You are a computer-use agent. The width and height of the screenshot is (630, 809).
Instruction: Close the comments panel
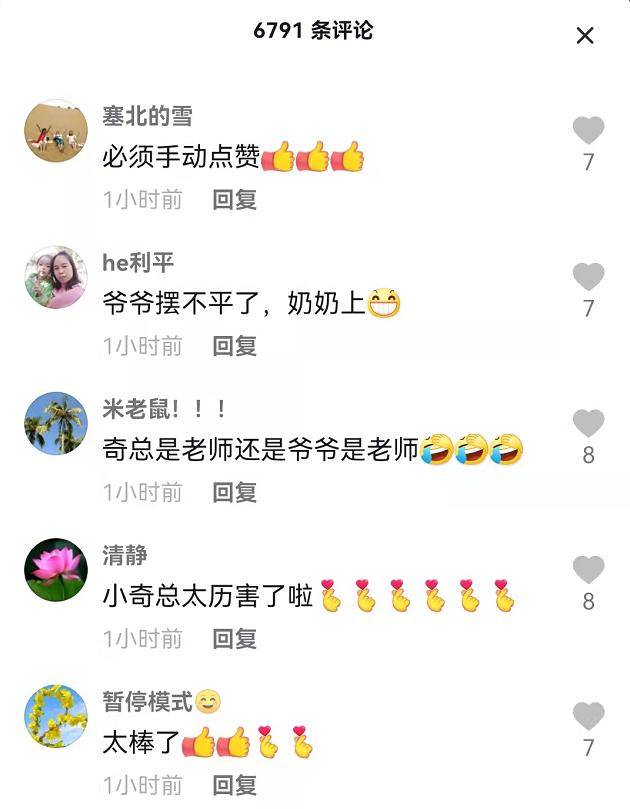pyautogui.click(x=585, y=36)
